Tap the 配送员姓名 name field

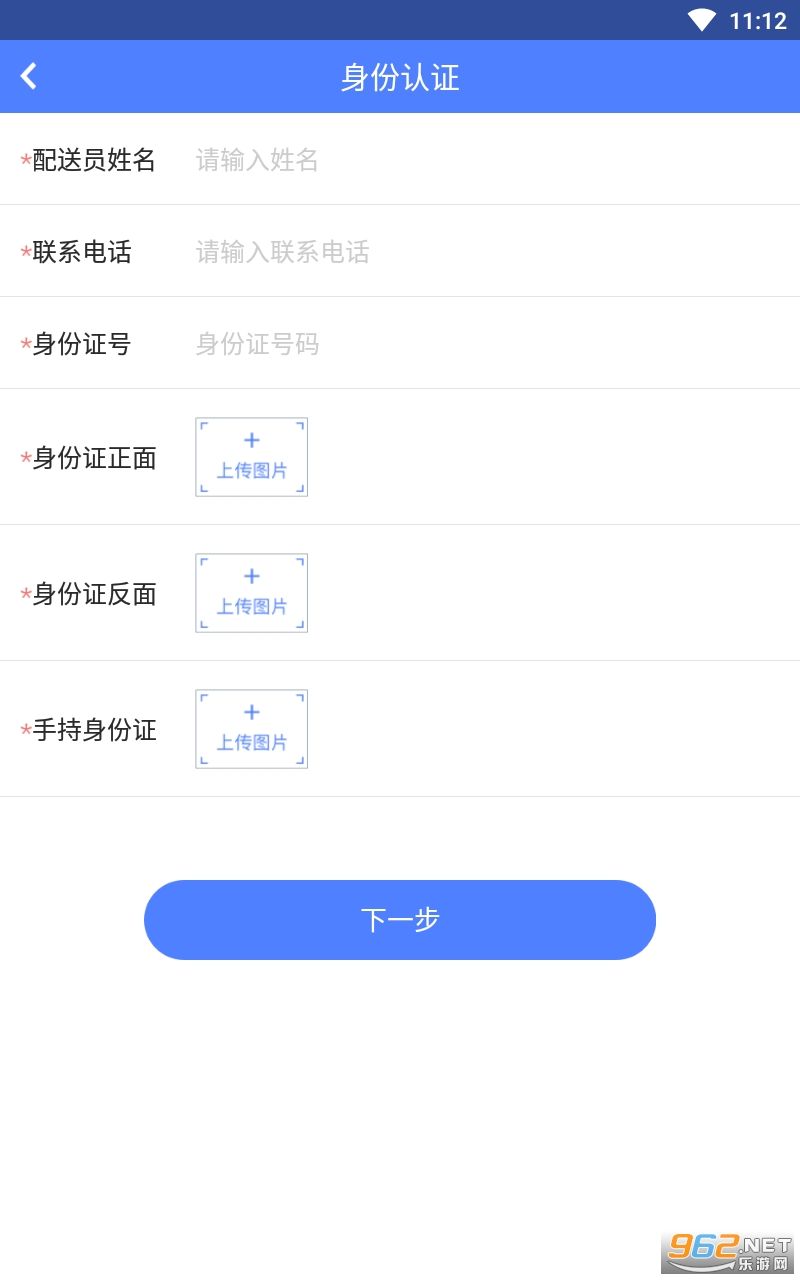[480, 160]
